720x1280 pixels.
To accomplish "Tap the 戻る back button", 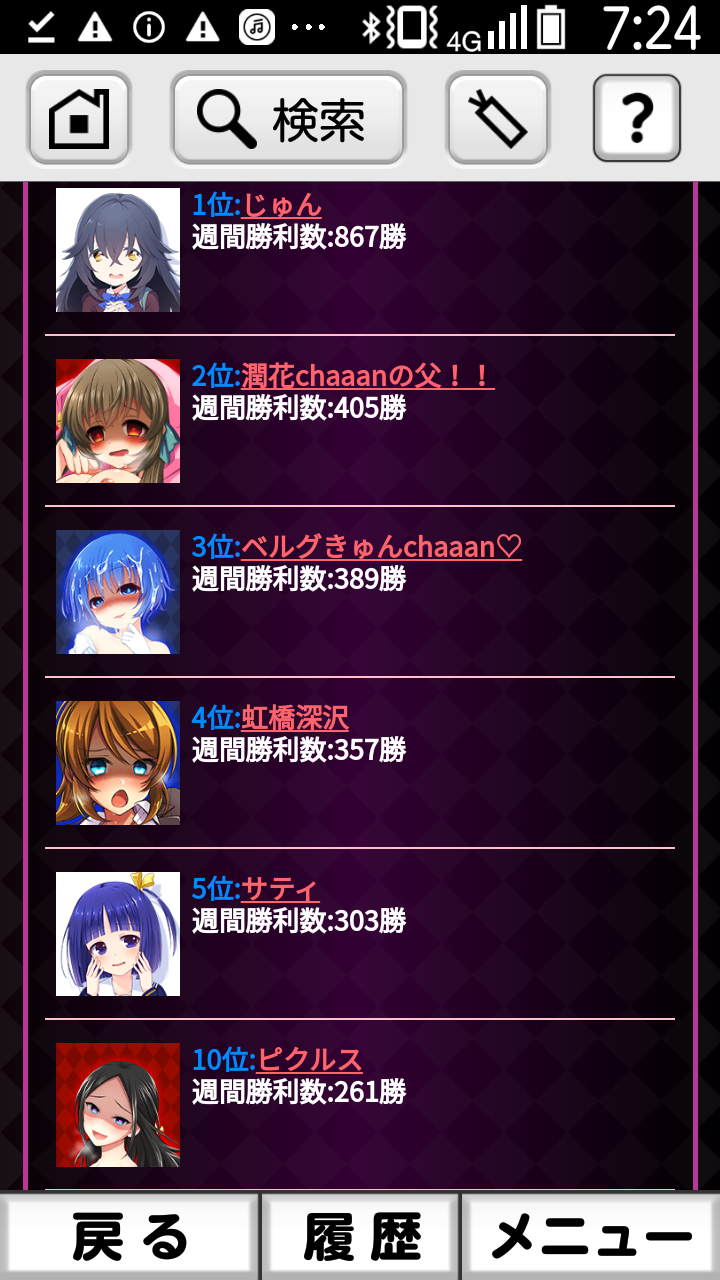I will (130, 1237).
